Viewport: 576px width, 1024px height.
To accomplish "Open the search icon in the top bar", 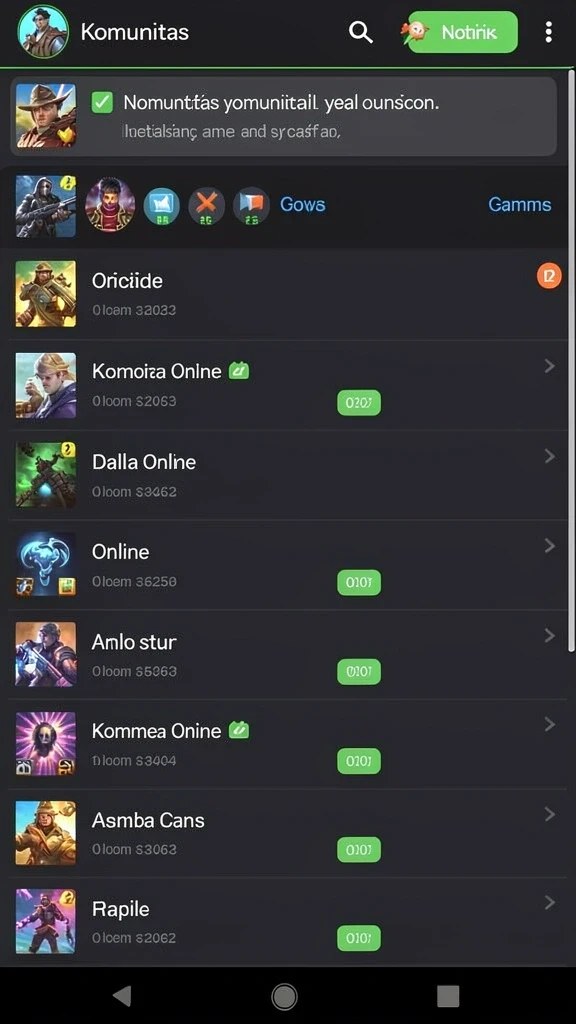I will (360, 31).
